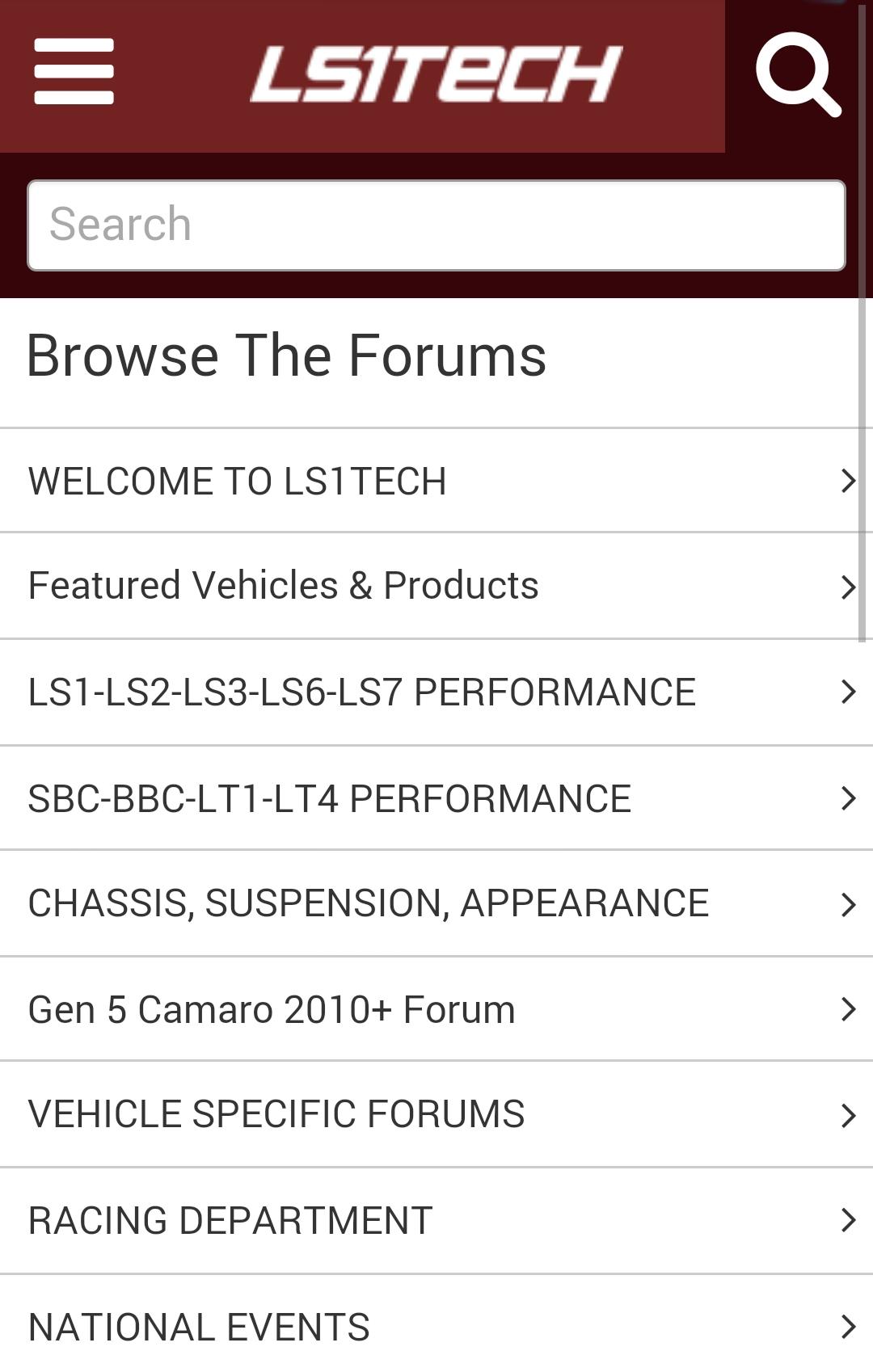Click the arrow on Featured Vehicles row
Viewport: 873px width, 1372px height.
(847, 585)
